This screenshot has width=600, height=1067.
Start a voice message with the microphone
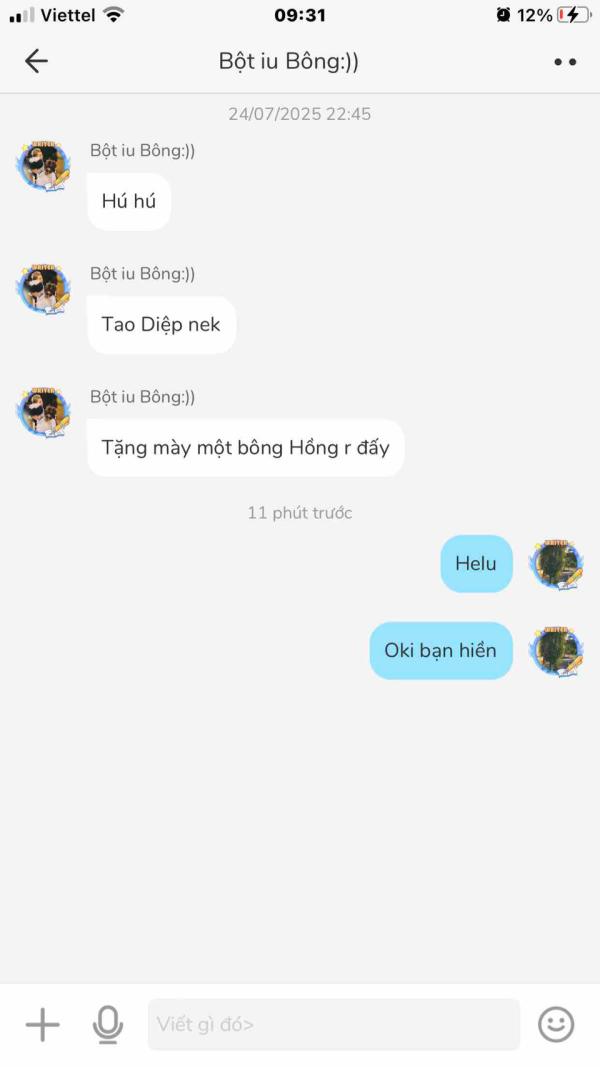[107, 1024]
